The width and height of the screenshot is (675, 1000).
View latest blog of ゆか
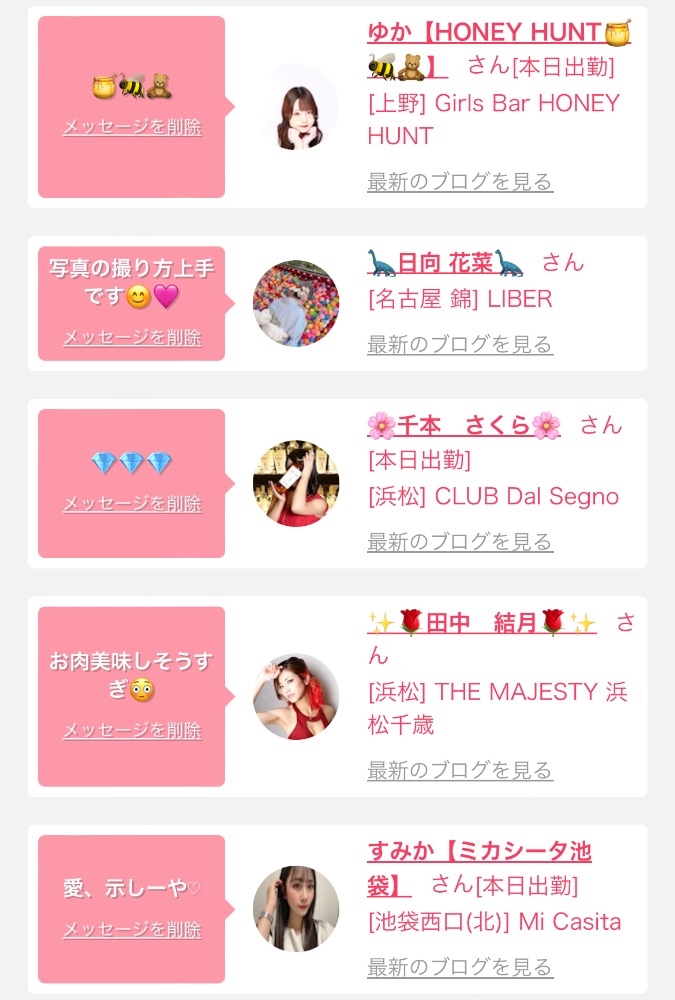pyautogui.click(x=460, y=182)
